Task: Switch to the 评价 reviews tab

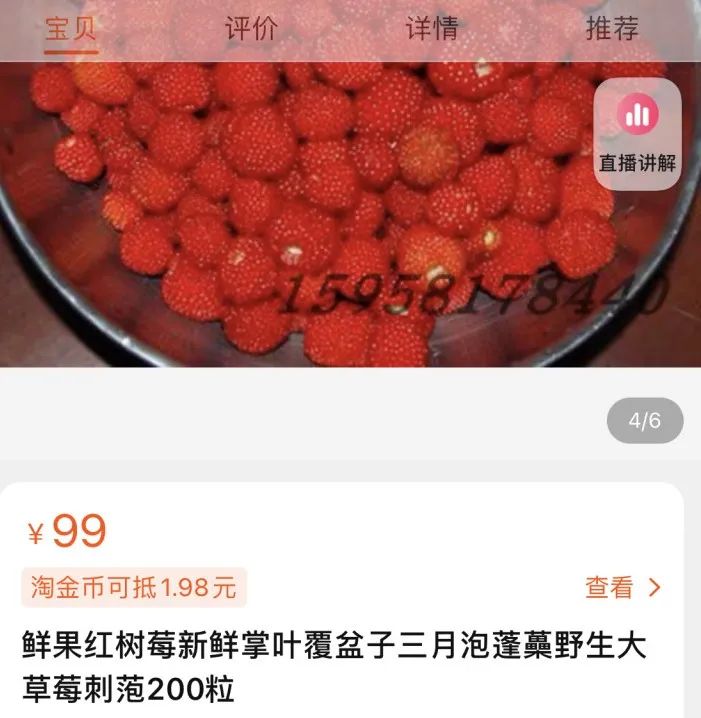Action: pos(251,29)
